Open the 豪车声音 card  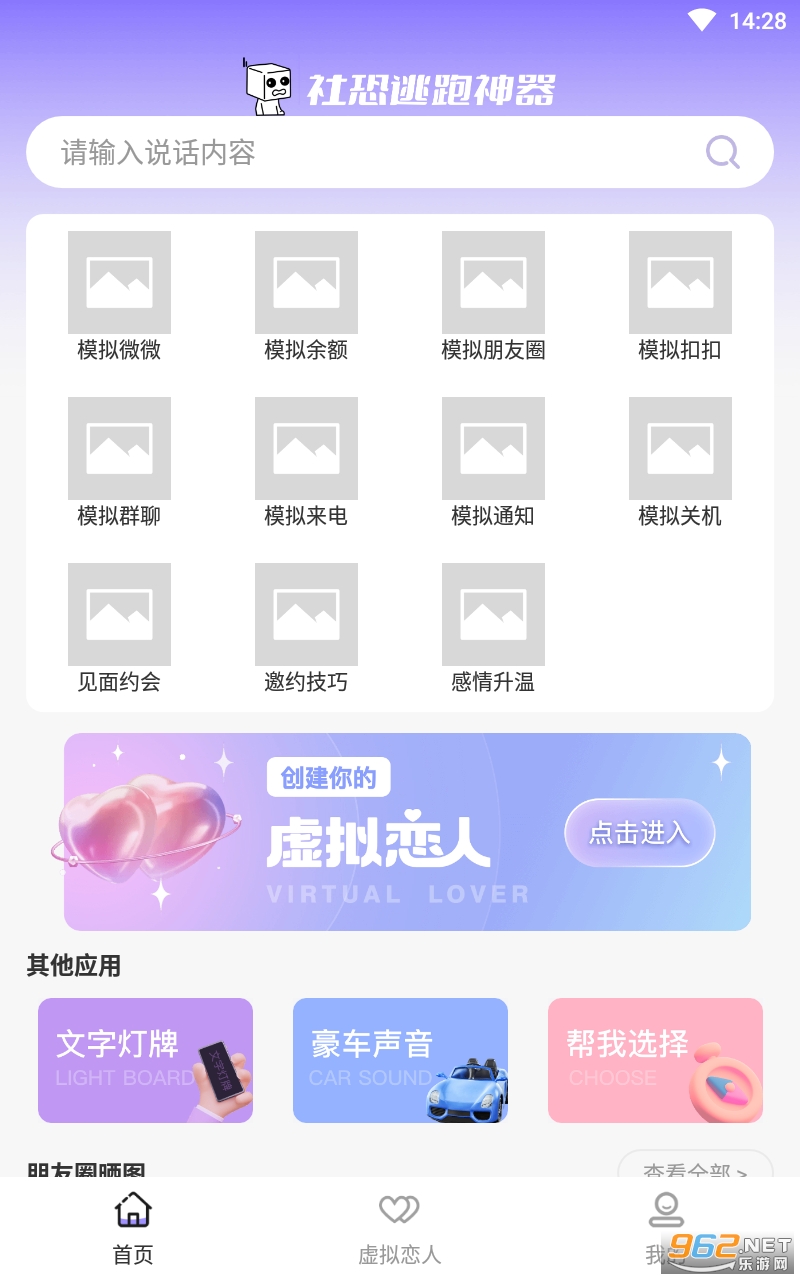tap(400, 1060)
